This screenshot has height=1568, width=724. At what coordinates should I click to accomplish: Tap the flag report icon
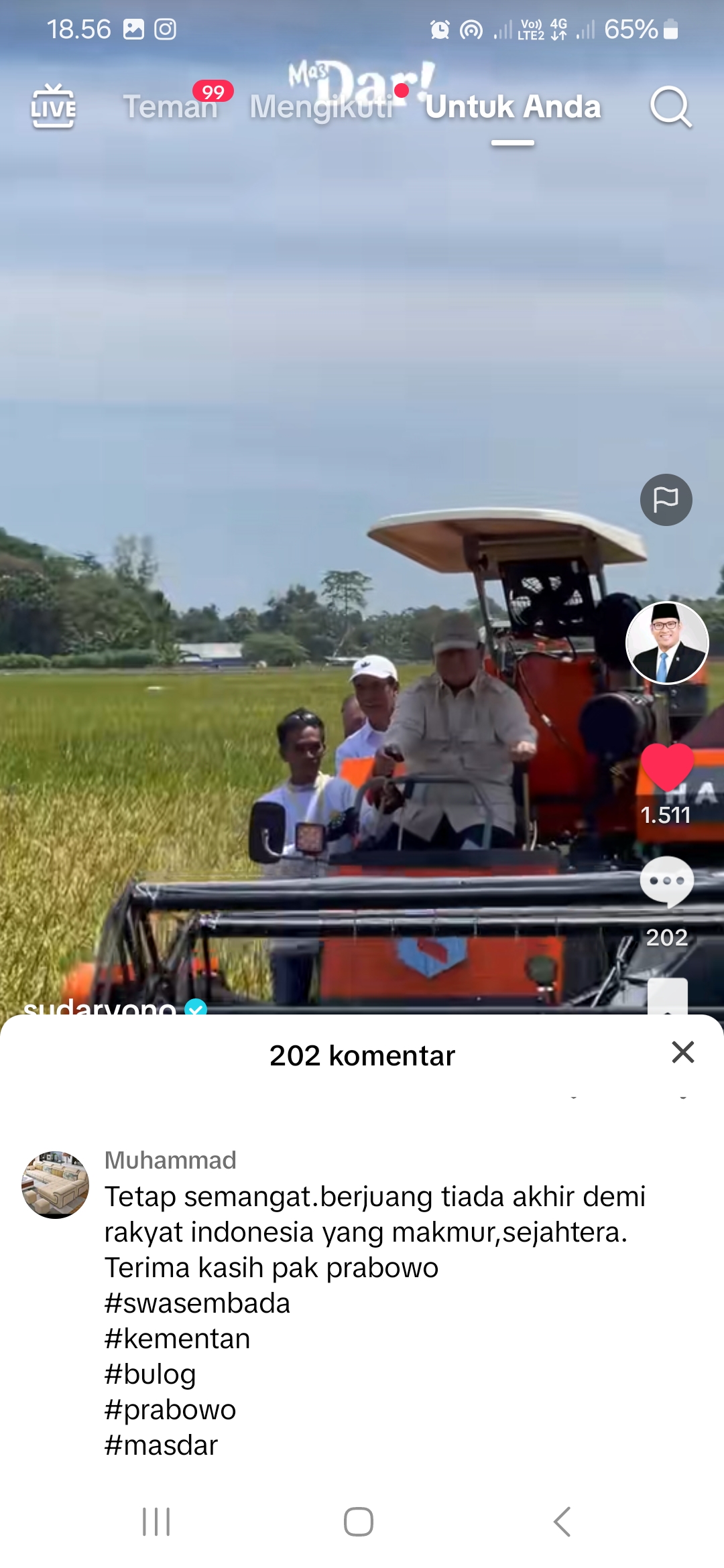coord(666,499)
